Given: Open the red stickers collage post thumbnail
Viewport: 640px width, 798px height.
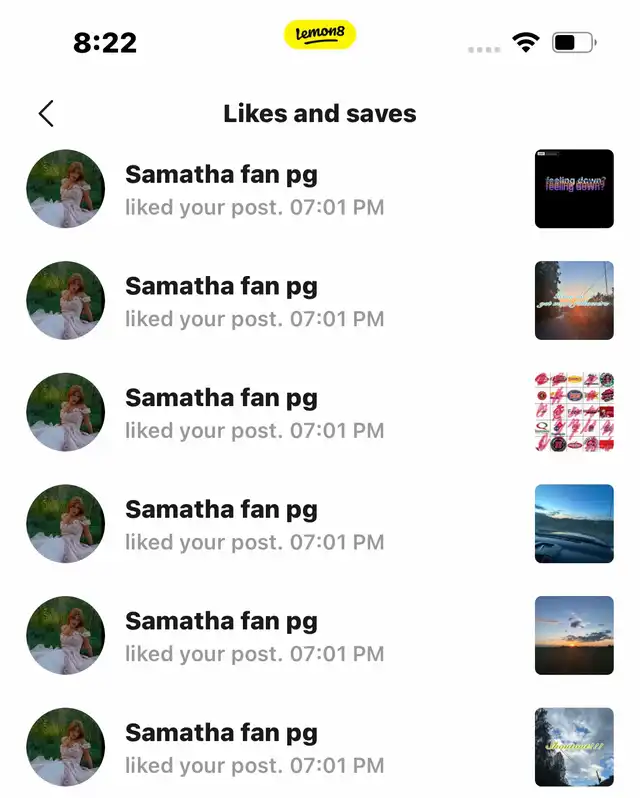Looking at the screenshot, I should tap(574, 412).
